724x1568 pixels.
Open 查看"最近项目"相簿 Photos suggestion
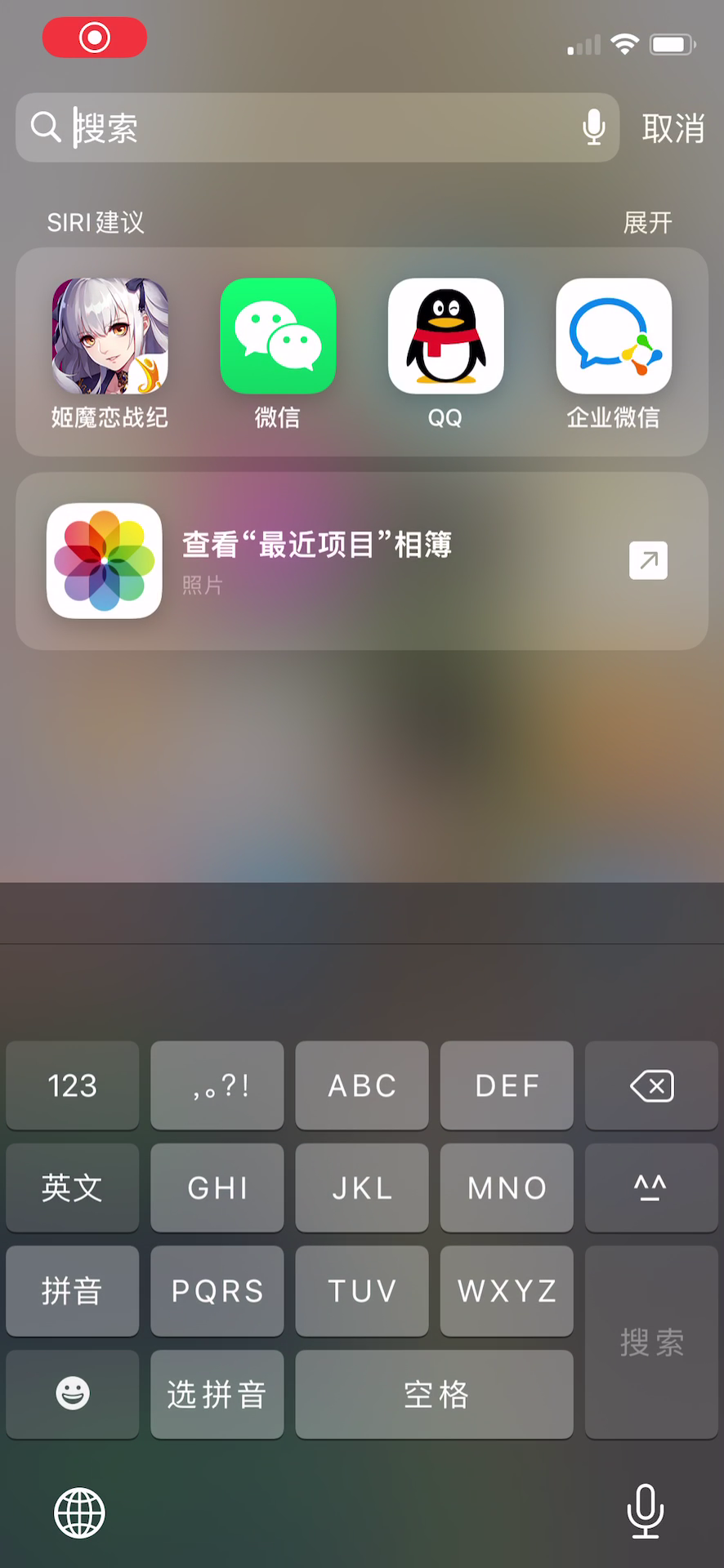tap(362, 561)
